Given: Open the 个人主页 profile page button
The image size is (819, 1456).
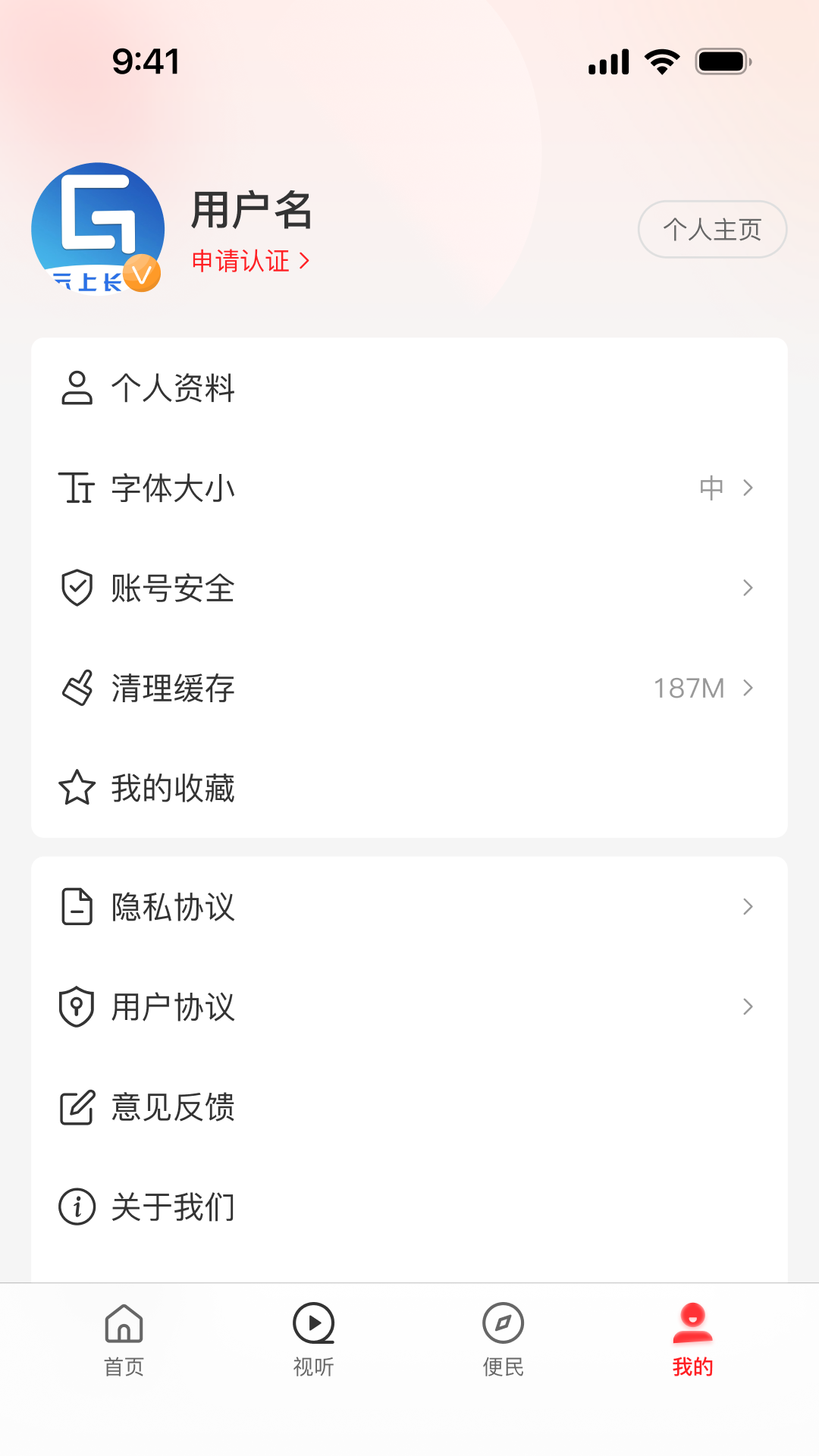Looking at the screenshot, I should 711,229.
